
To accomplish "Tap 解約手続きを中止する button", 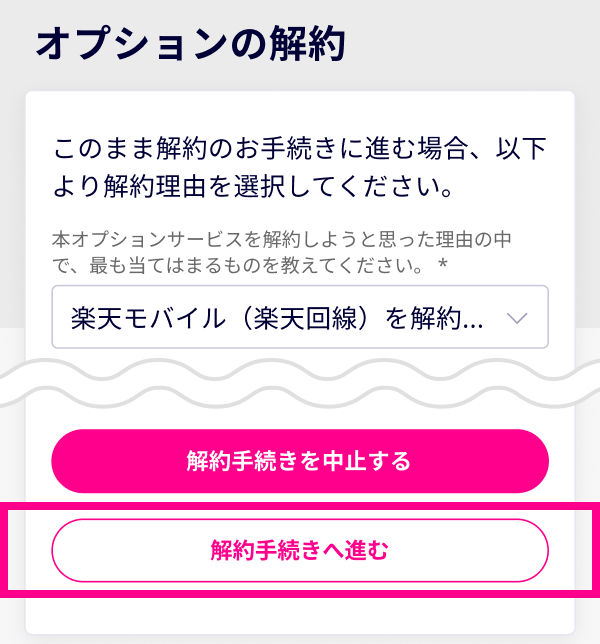I will click(300, 461).
